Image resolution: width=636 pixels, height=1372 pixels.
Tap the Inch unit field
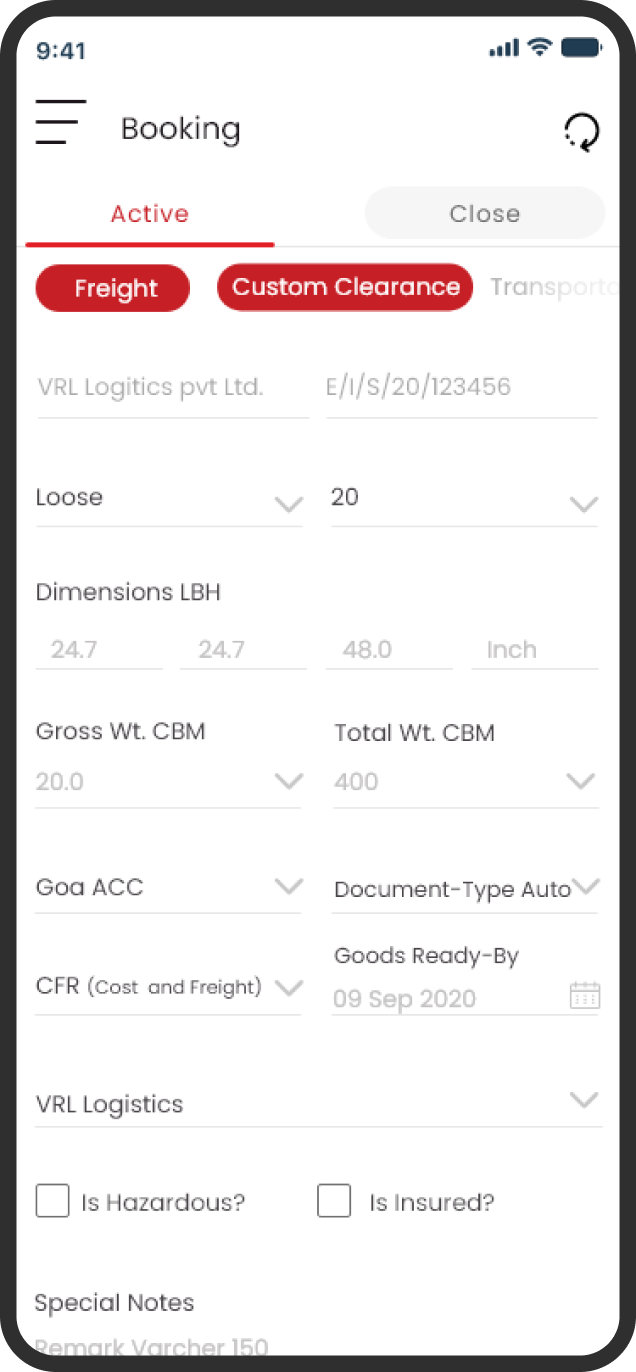coord(535,650)
